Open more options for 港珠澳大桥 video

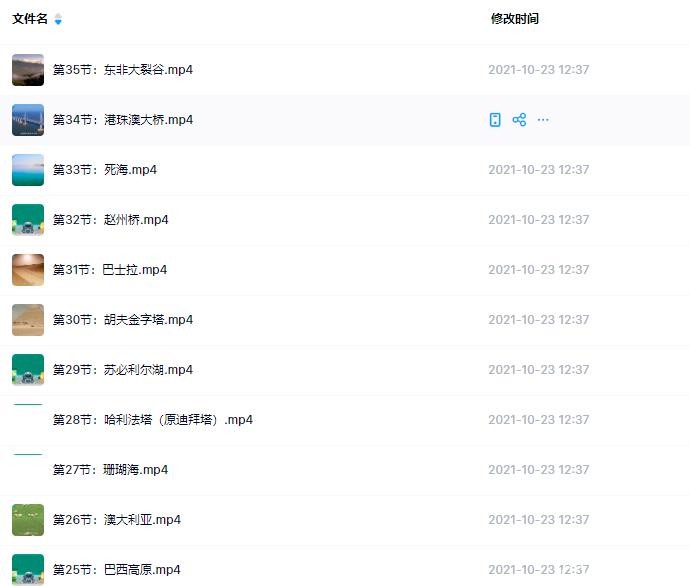point(543,120)
